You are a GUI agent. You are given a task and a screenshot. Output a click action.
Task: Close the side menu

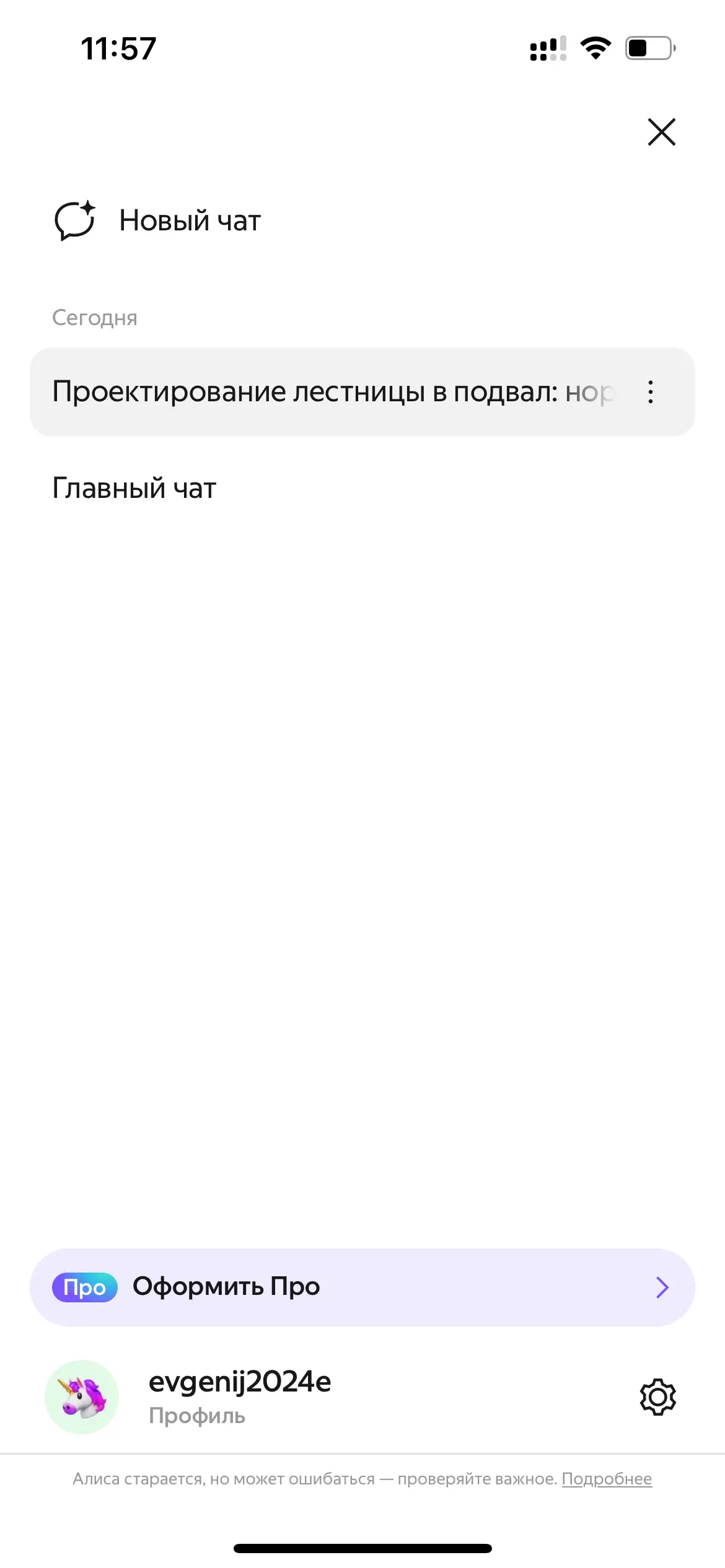coord(661,132)
